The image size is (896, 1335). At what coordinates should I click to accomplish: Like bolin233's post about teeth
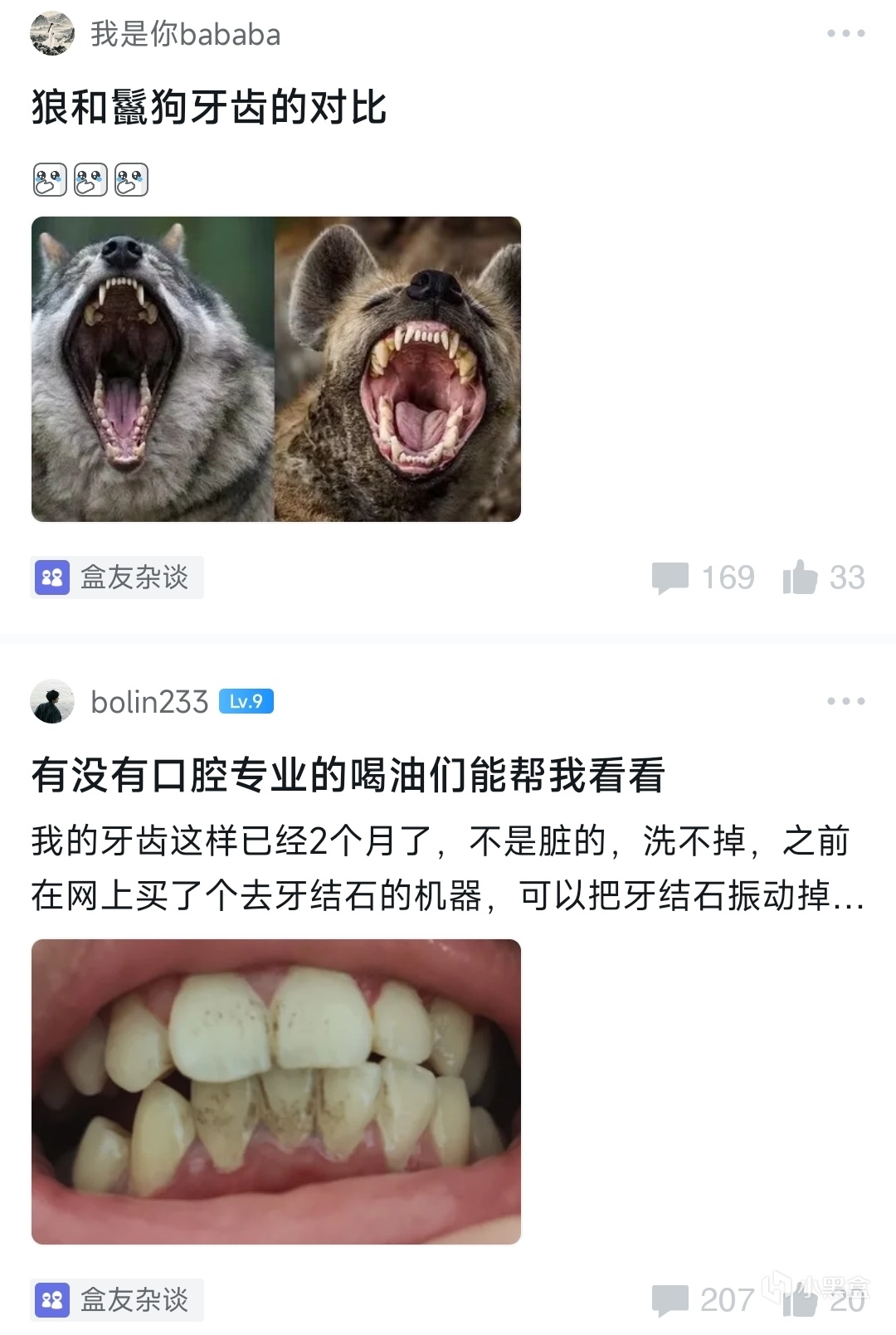[823, 1300]
